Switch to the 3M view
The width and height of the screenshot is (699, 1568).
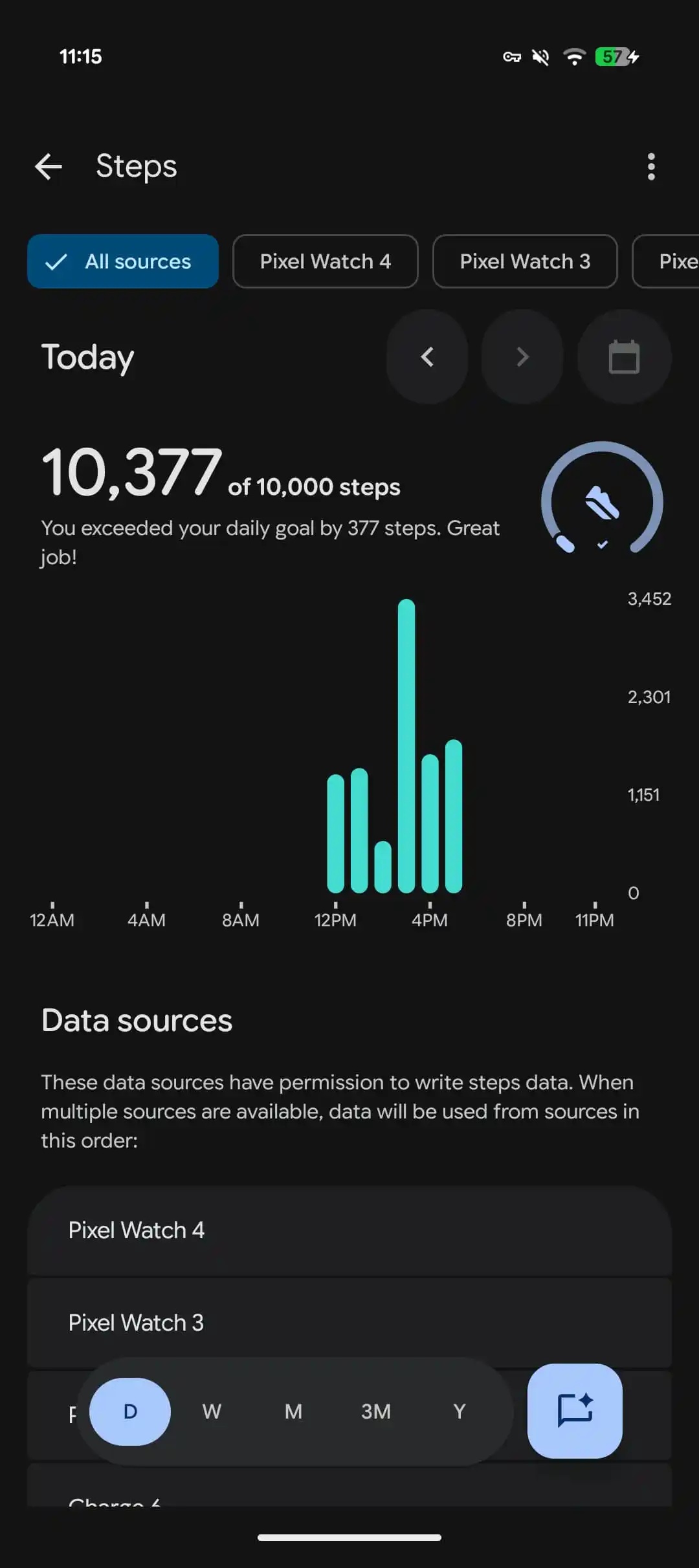click(376, 1411)
